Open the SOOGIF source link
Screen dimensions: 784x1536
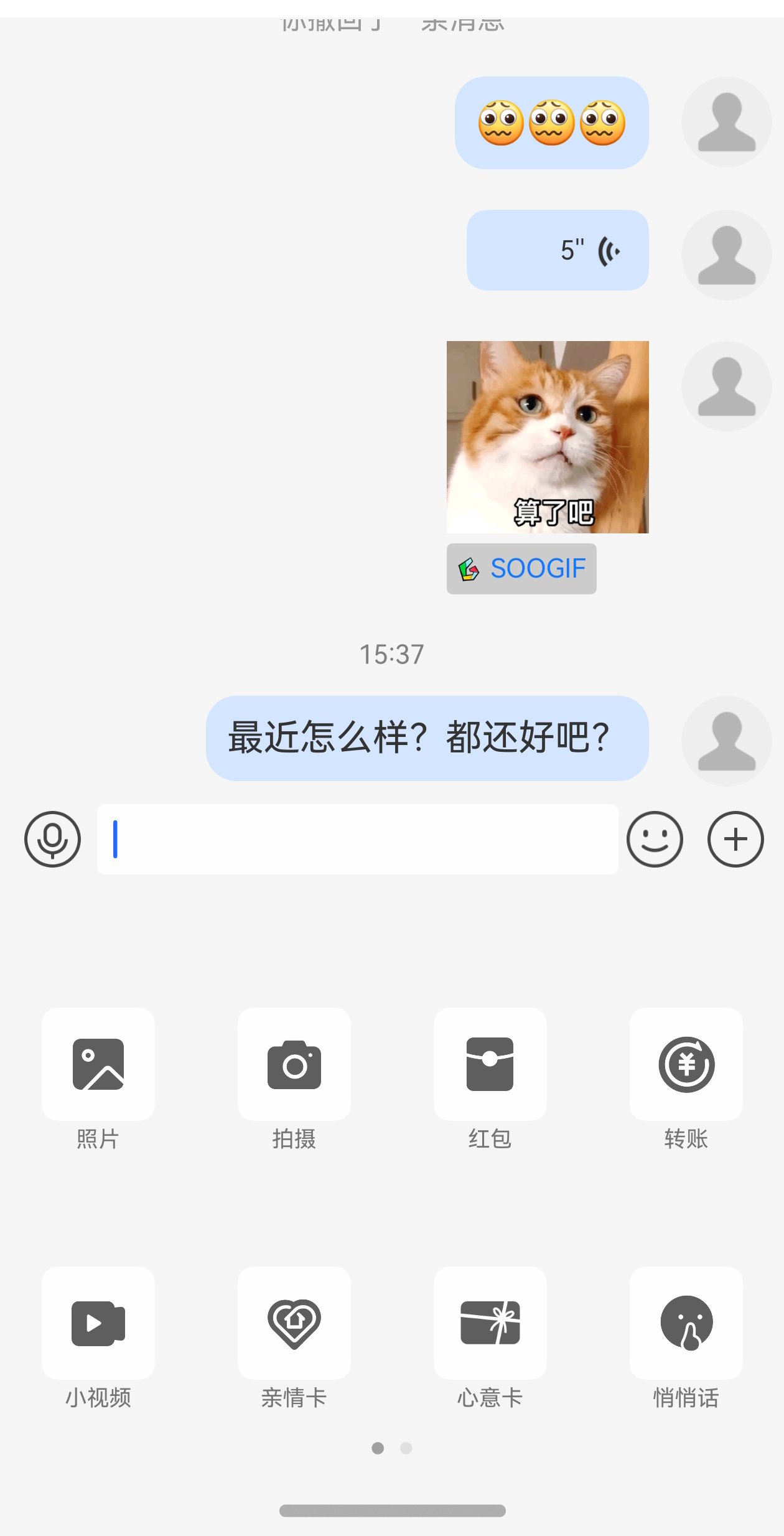click(x=521, y=569)
